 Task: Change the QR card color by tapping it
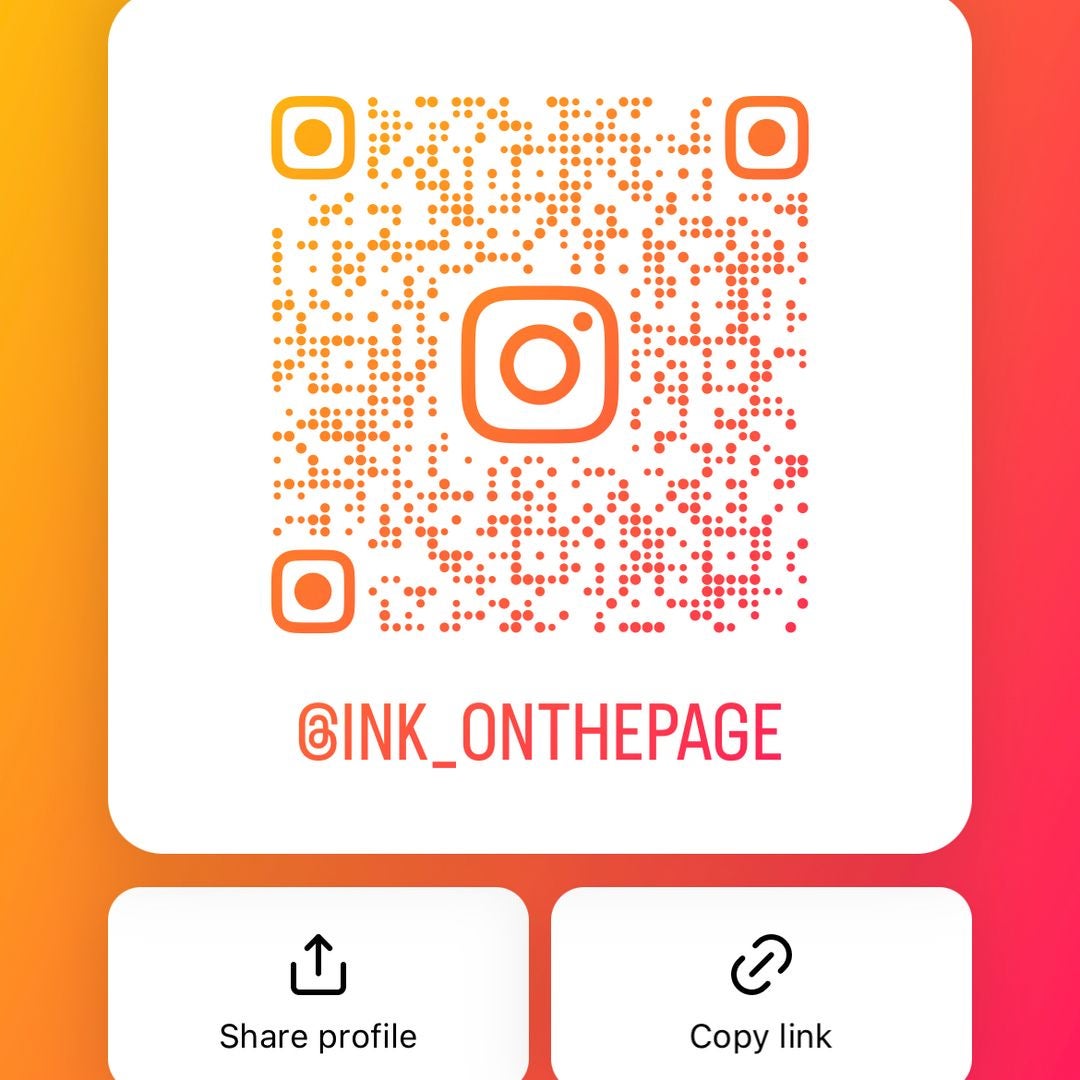540,420
